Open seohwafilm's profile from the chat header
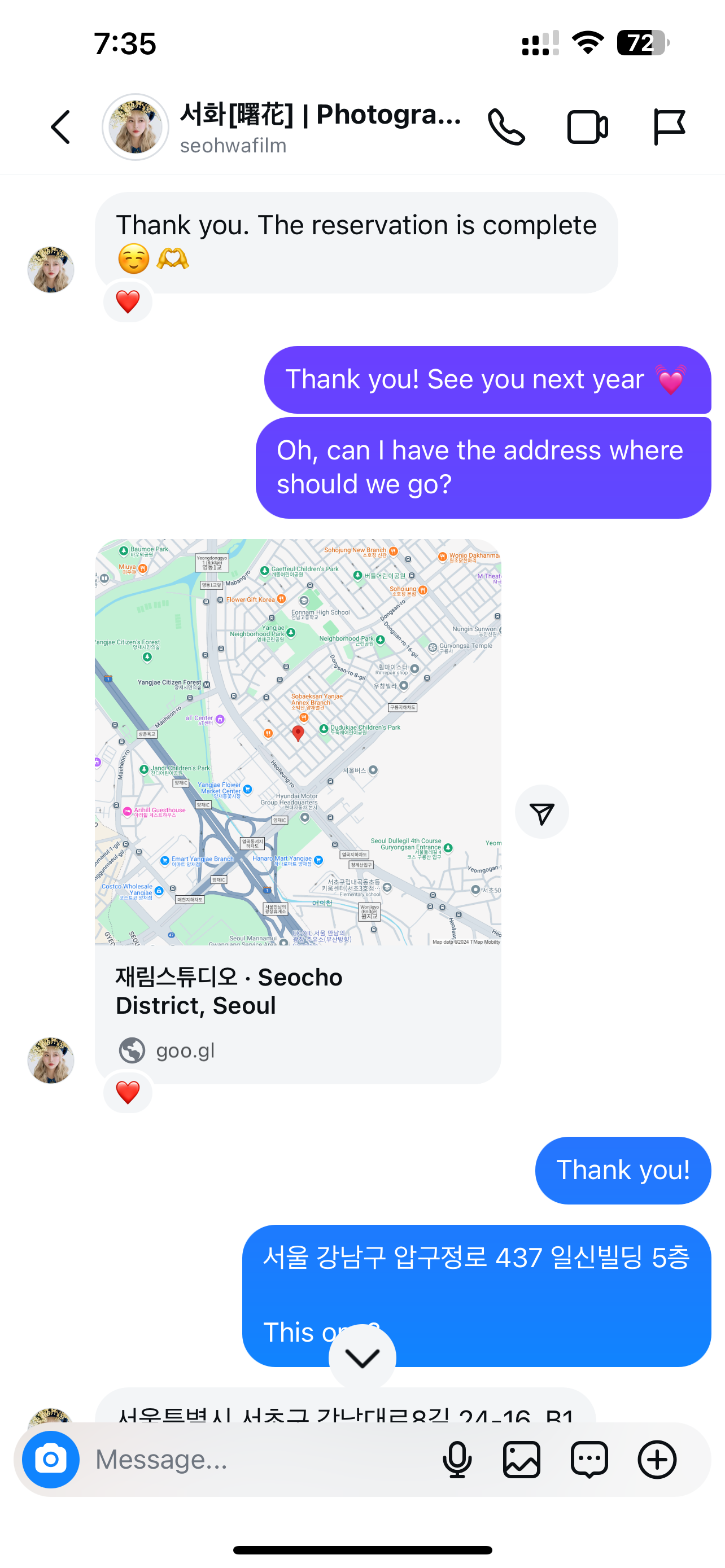This screenshot has height=1568, width=725. coord(280,127)
